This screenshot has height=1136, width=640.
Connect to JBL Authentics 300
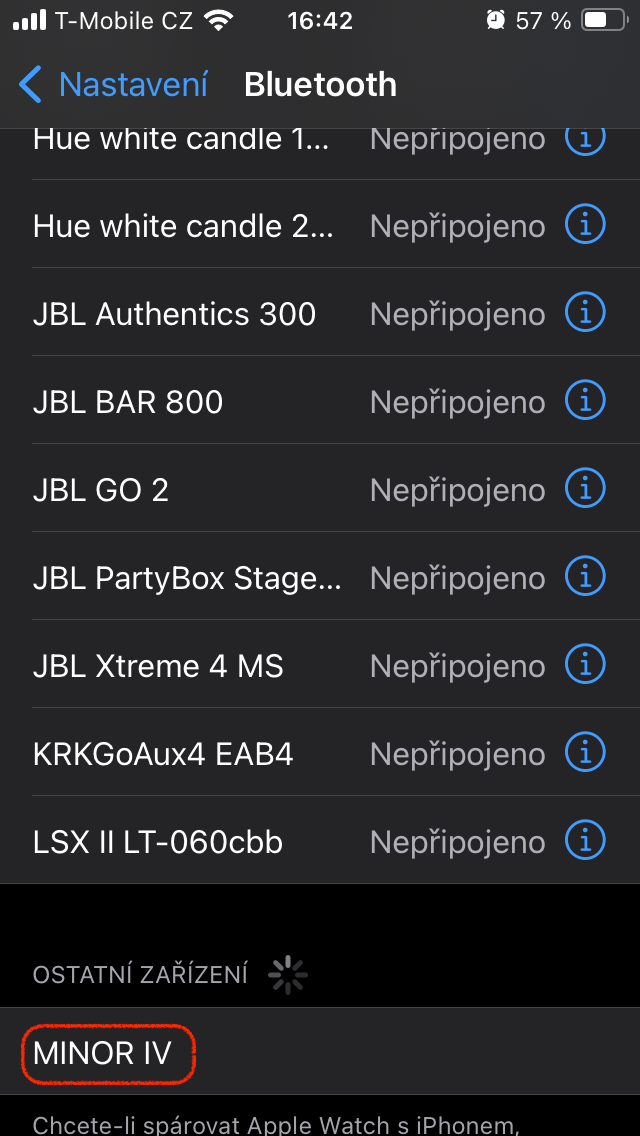point(175,314)
